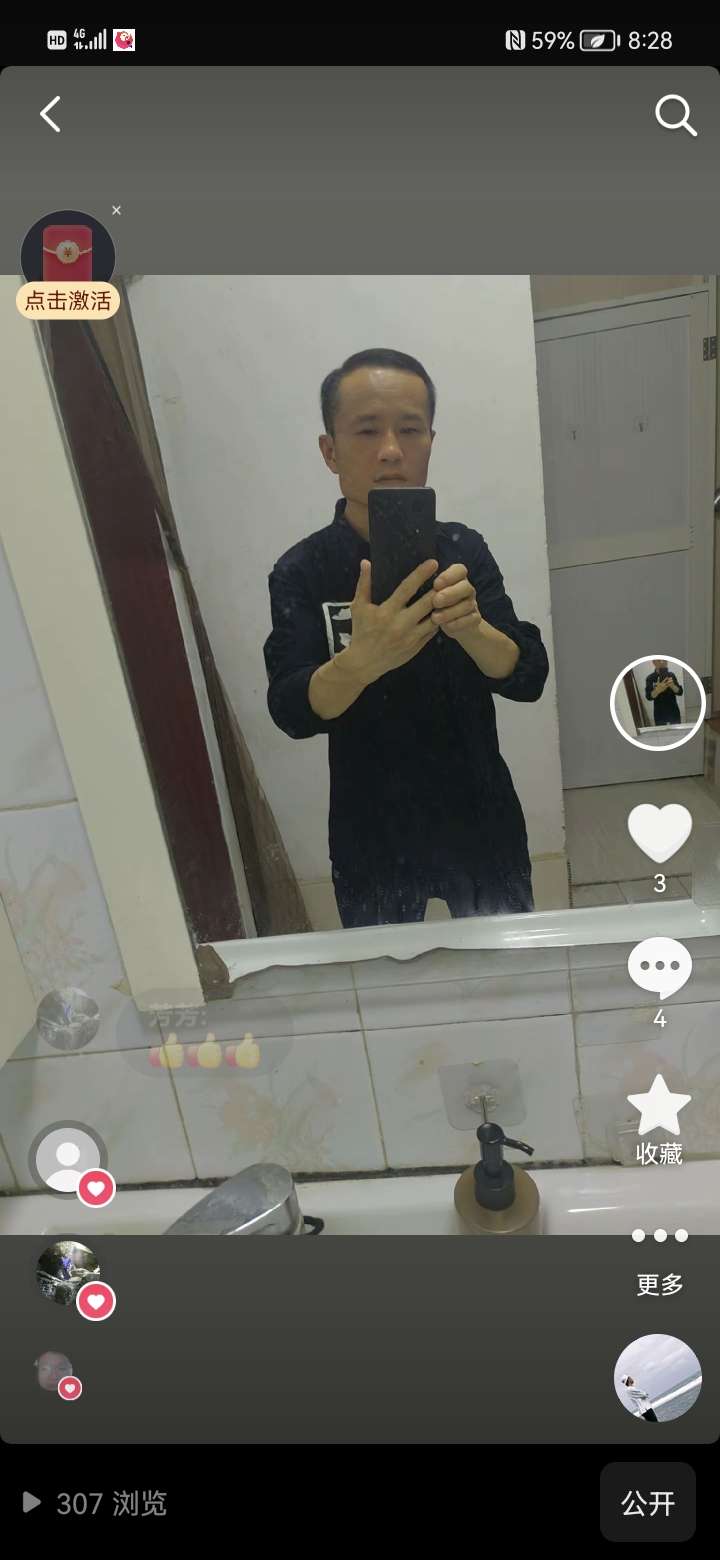This screenshot has width=720, height=1560.
Task: Dismiss the red envelope floating widget
Action: point(116,210)
